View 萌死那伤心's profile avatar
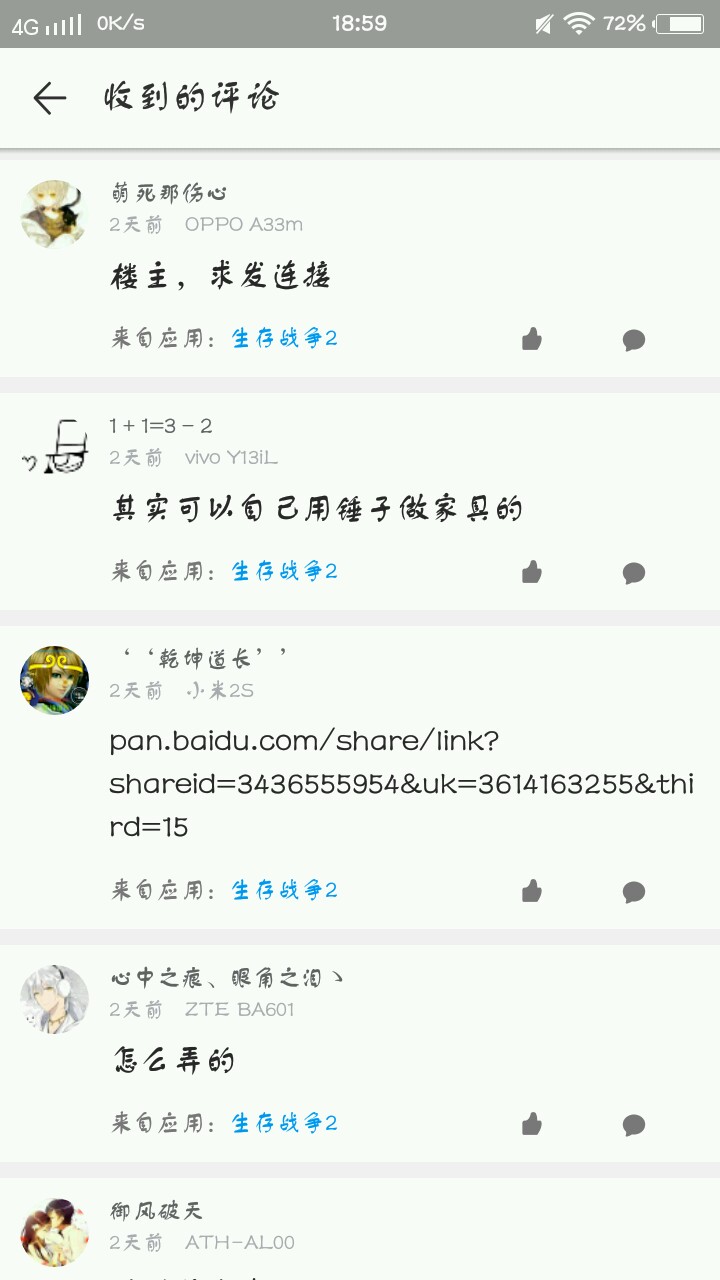The height and width of the screenshot is (1280, 720). (54, 213)
